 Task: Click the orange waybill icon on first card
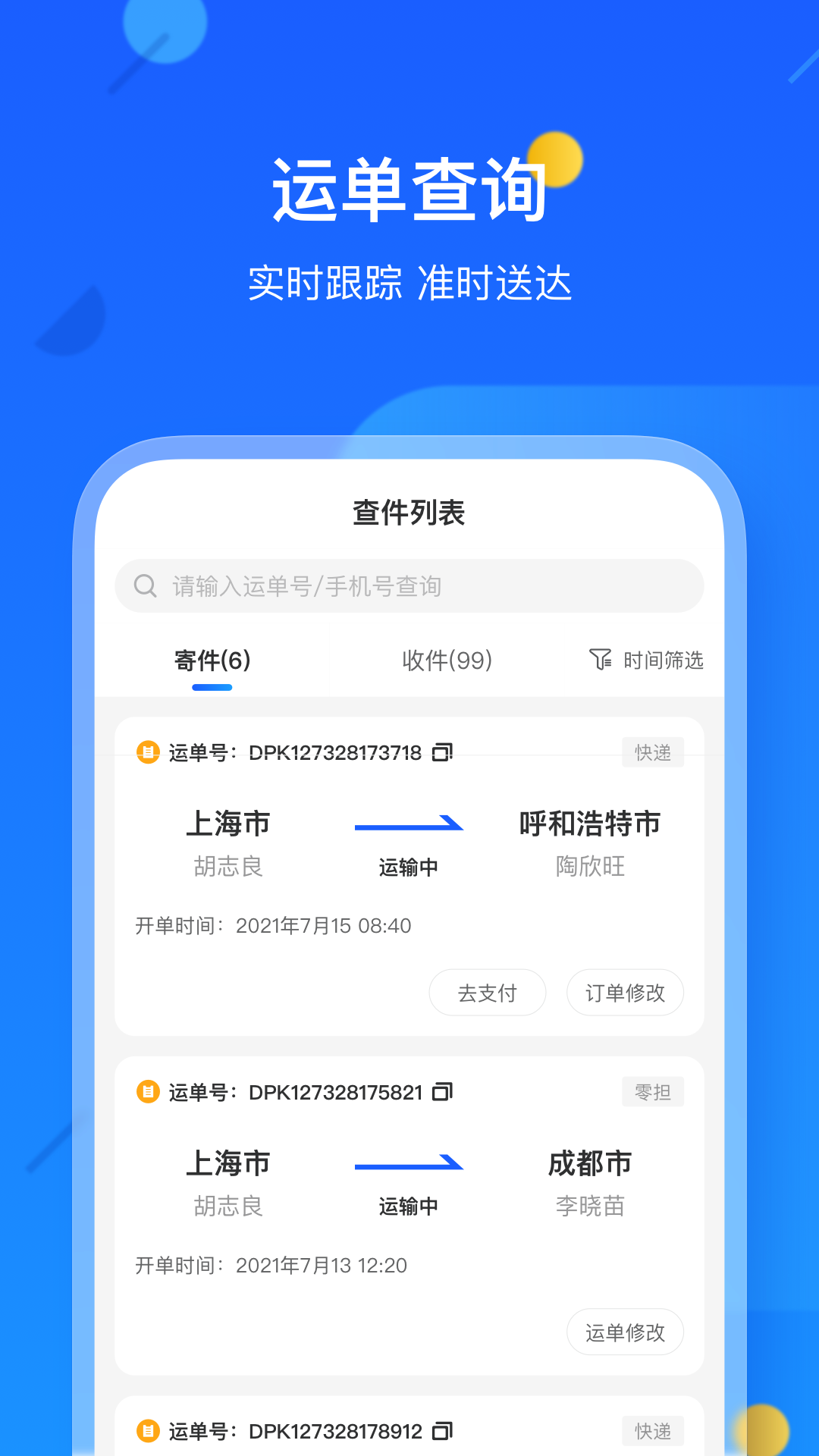pos(149,752)
